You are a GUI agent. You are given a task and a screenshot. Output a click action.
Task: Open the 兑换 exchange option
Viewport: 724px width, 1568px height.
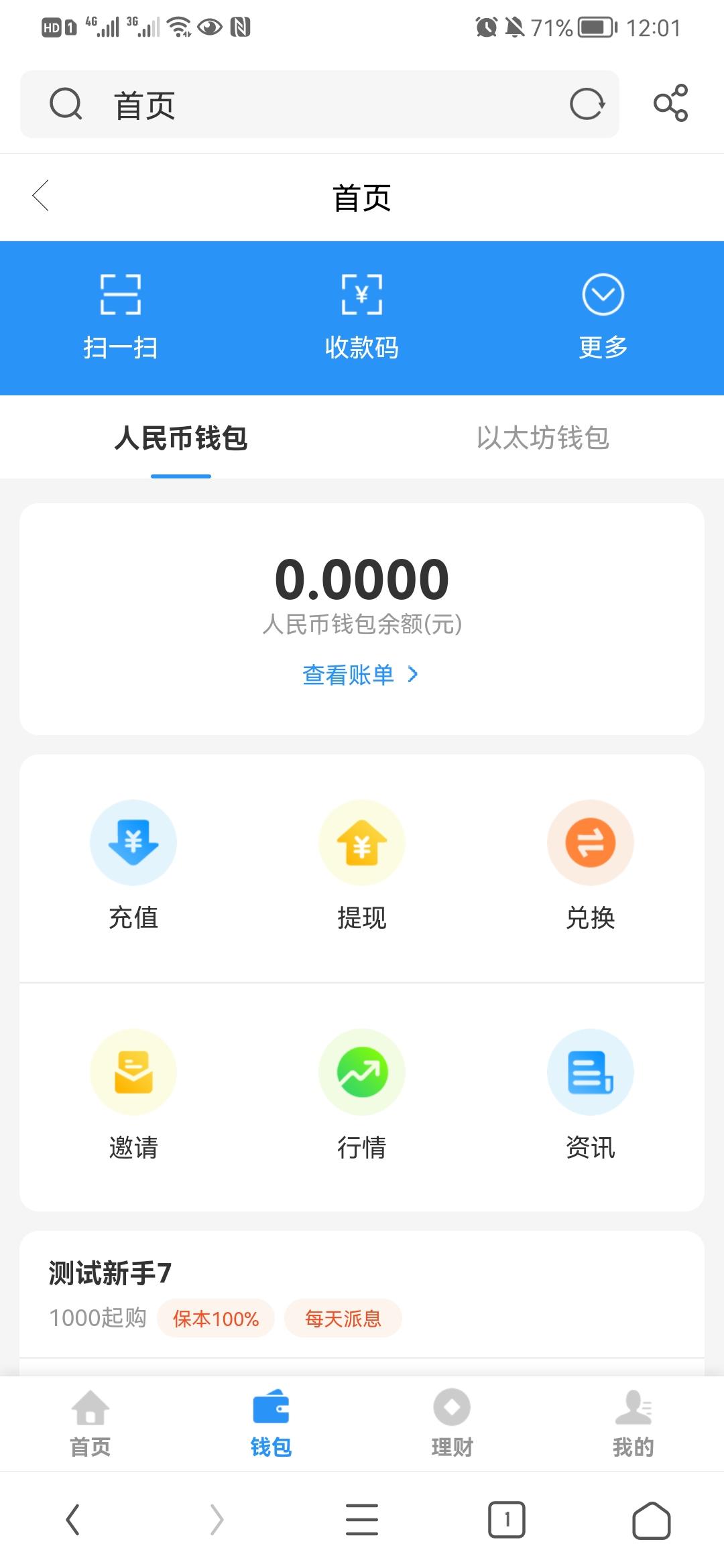[x=591, y=866]
